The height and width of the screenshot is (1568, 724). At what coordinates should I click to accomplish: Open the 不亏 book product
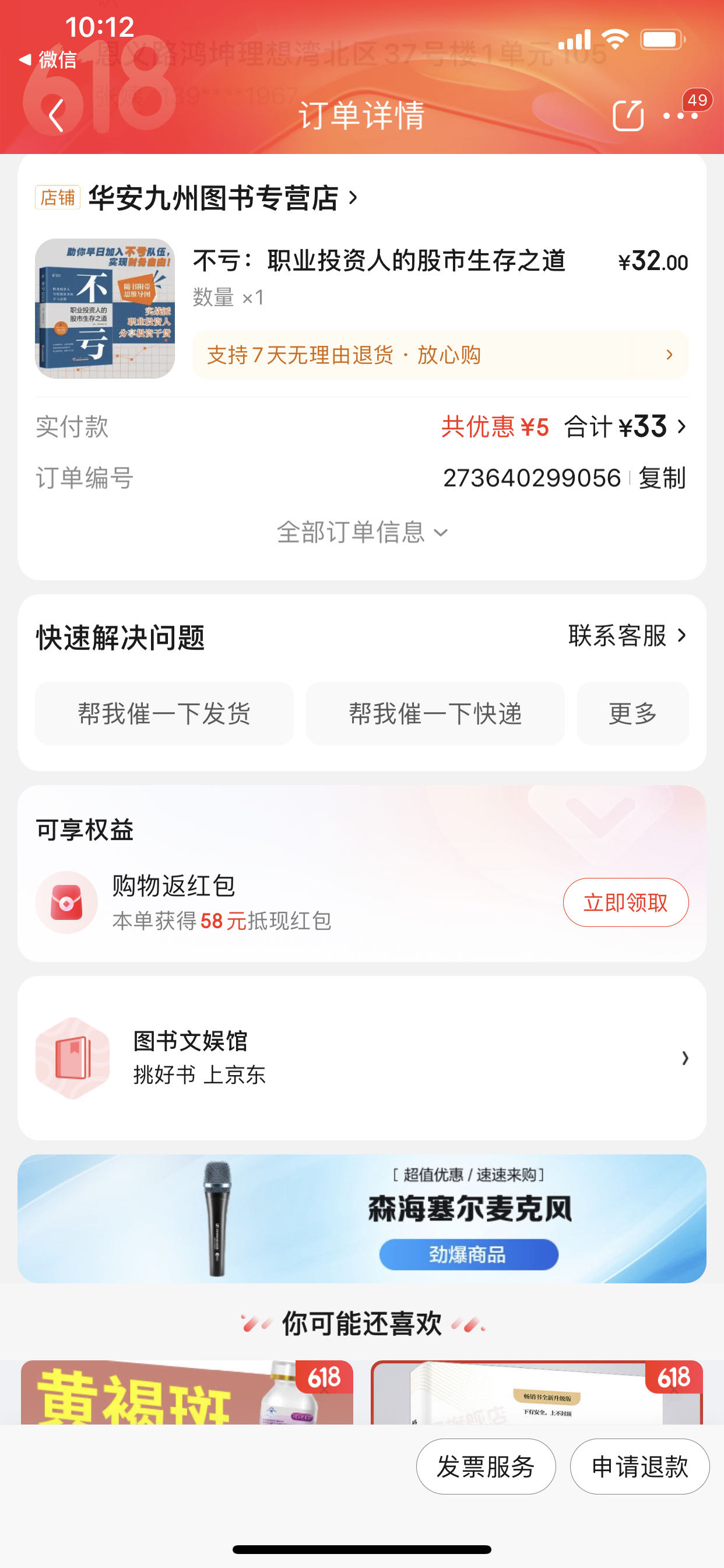click(x=378, y=262)
